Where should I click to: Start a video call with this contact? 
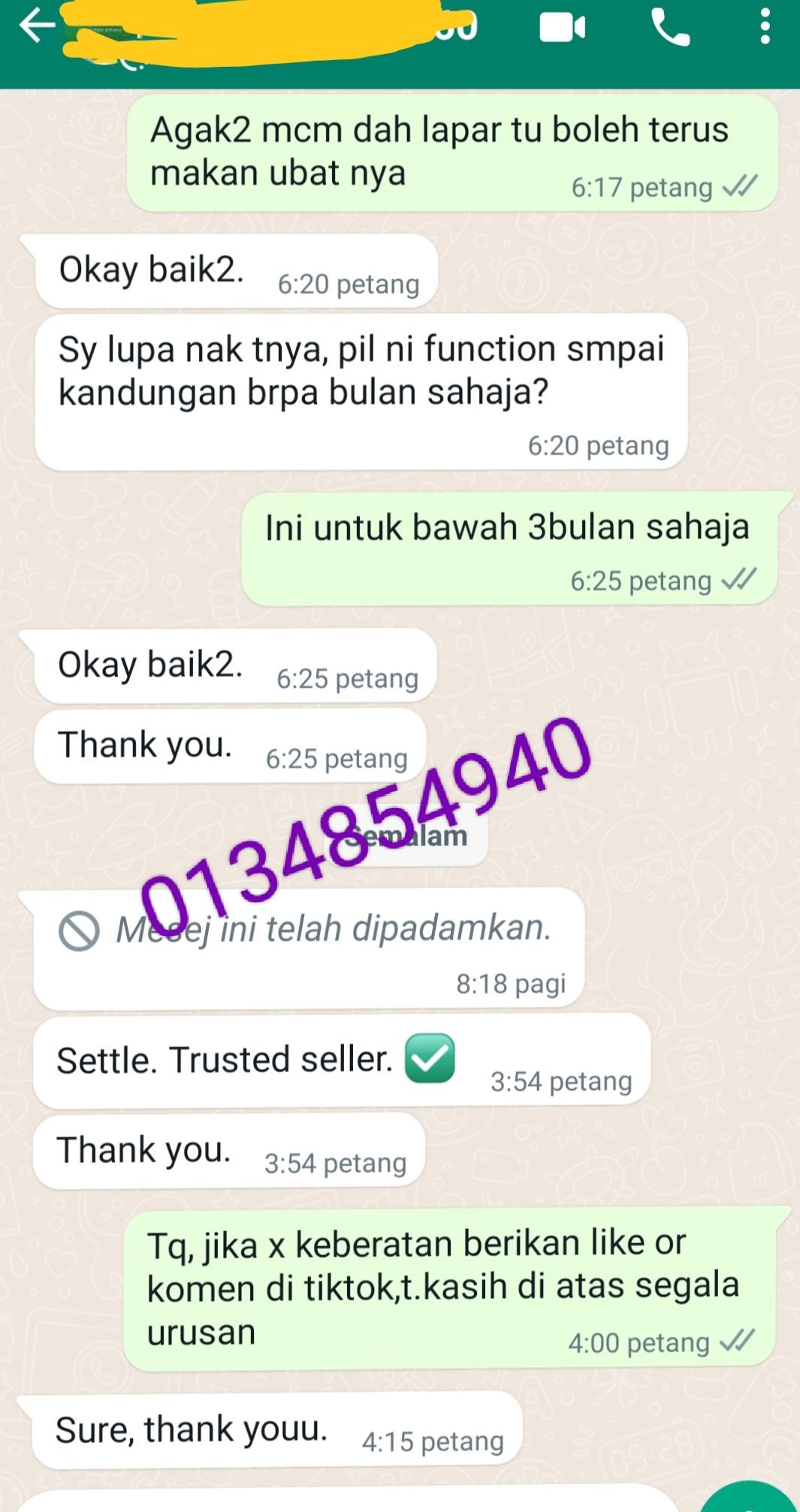click(562, 29)
